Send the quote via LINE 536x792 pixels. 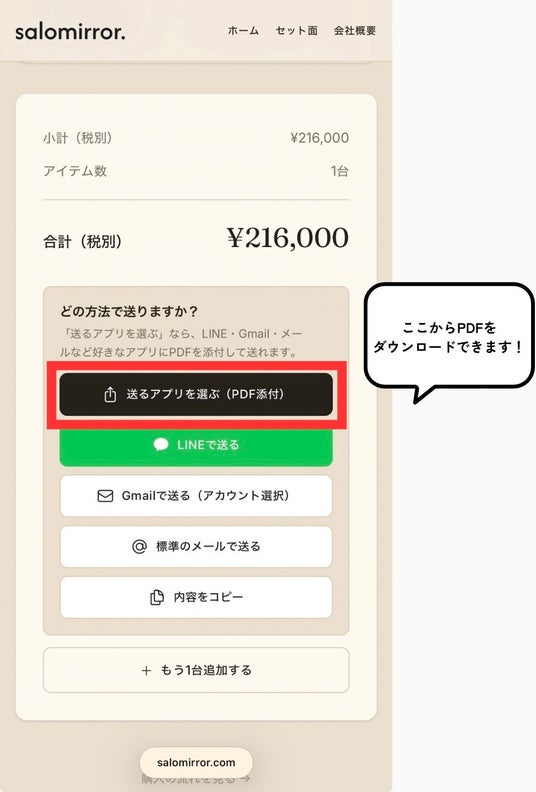(196, 447)
